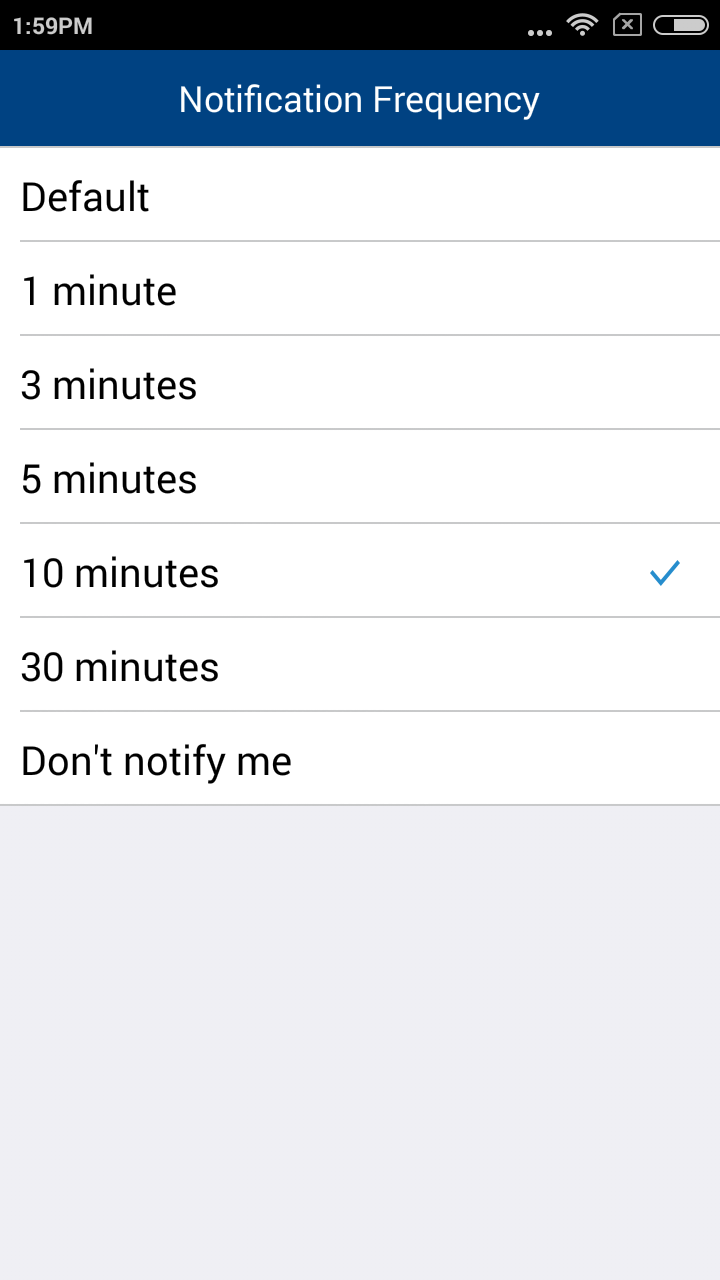Tap the checked 10 minutes option

click(x=360, y=573)
